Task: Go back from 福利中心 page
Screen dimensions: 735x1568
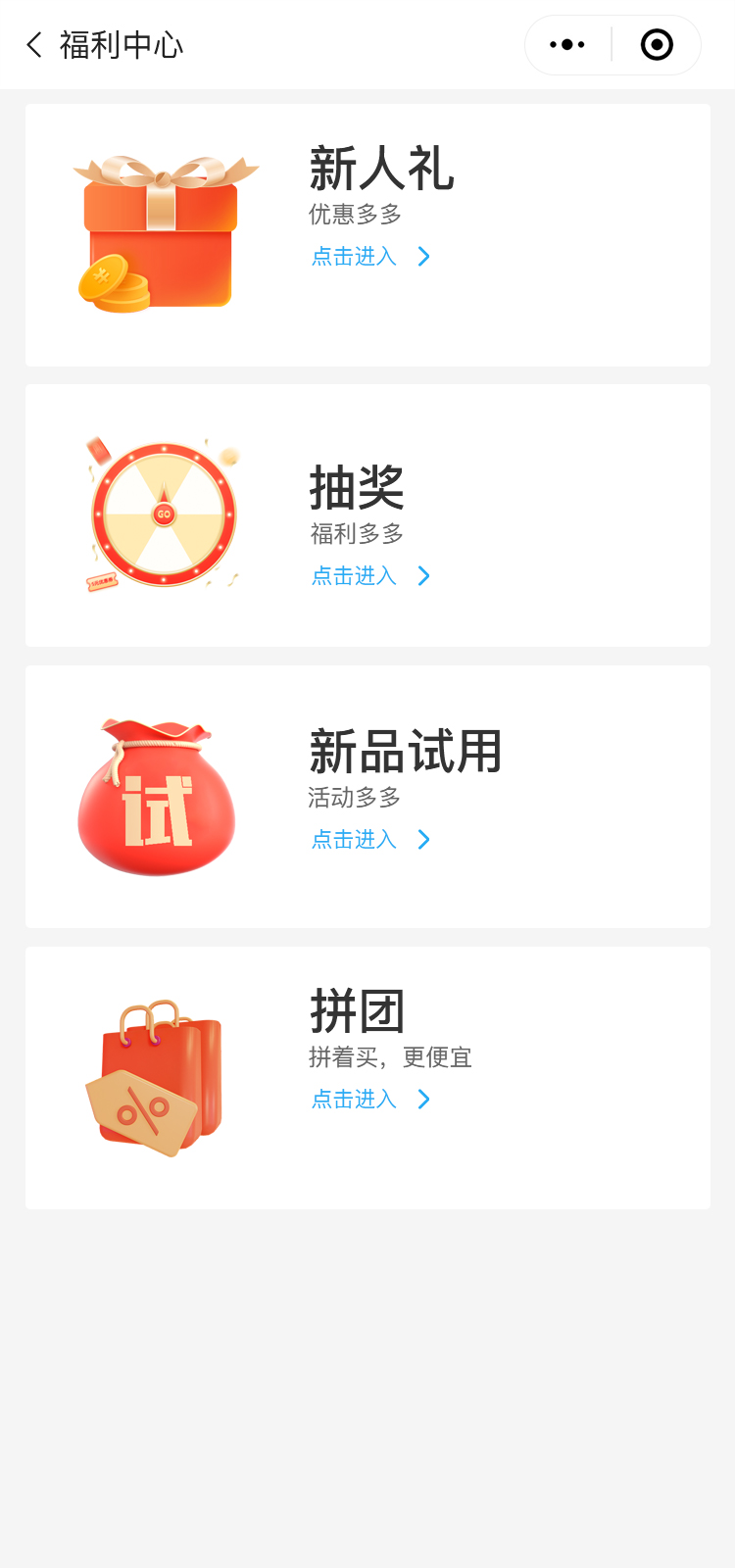Action: [x=35, y=45]
